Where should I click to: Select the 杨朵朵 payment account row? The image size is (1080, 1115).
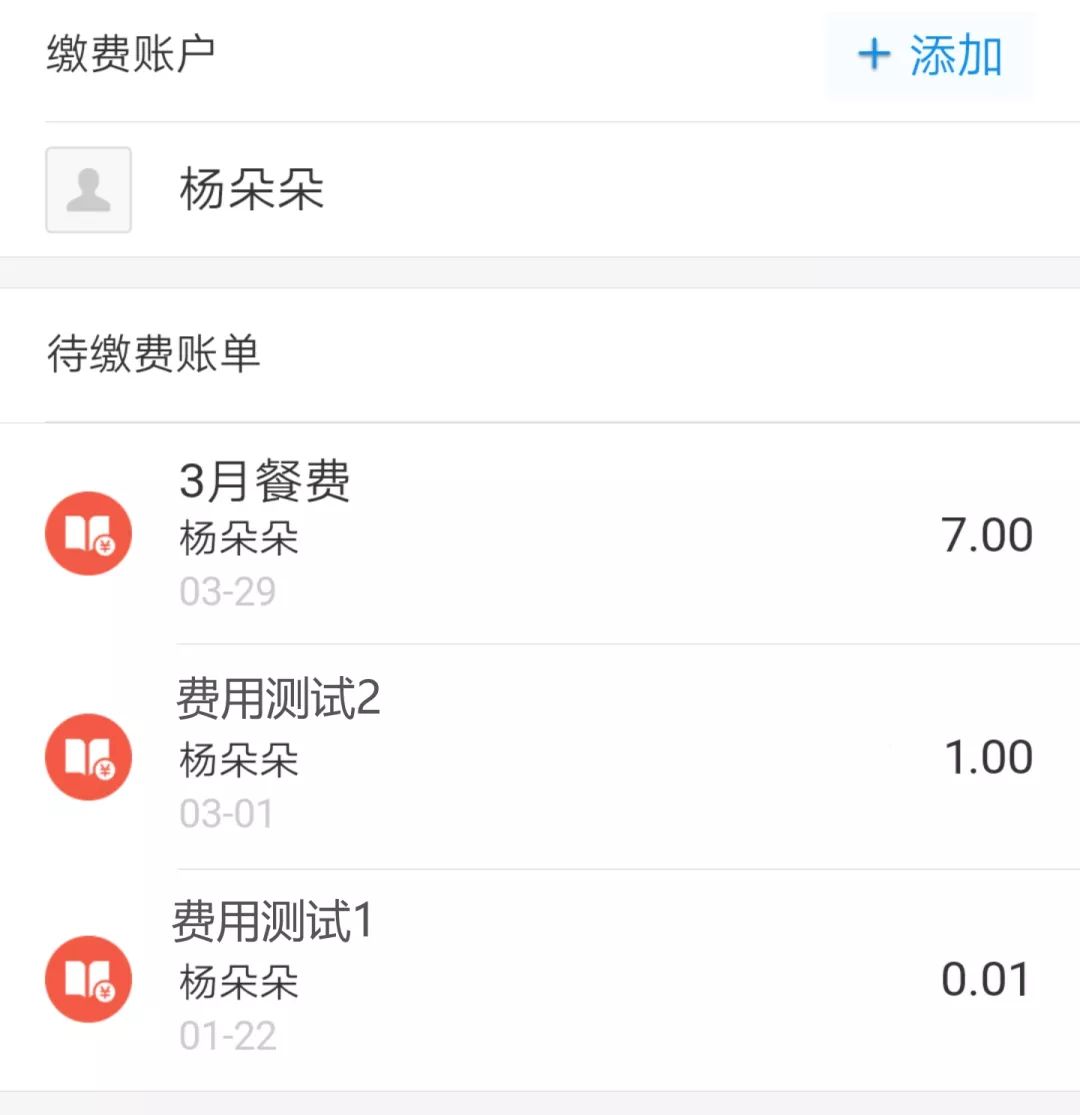[540, 190]
